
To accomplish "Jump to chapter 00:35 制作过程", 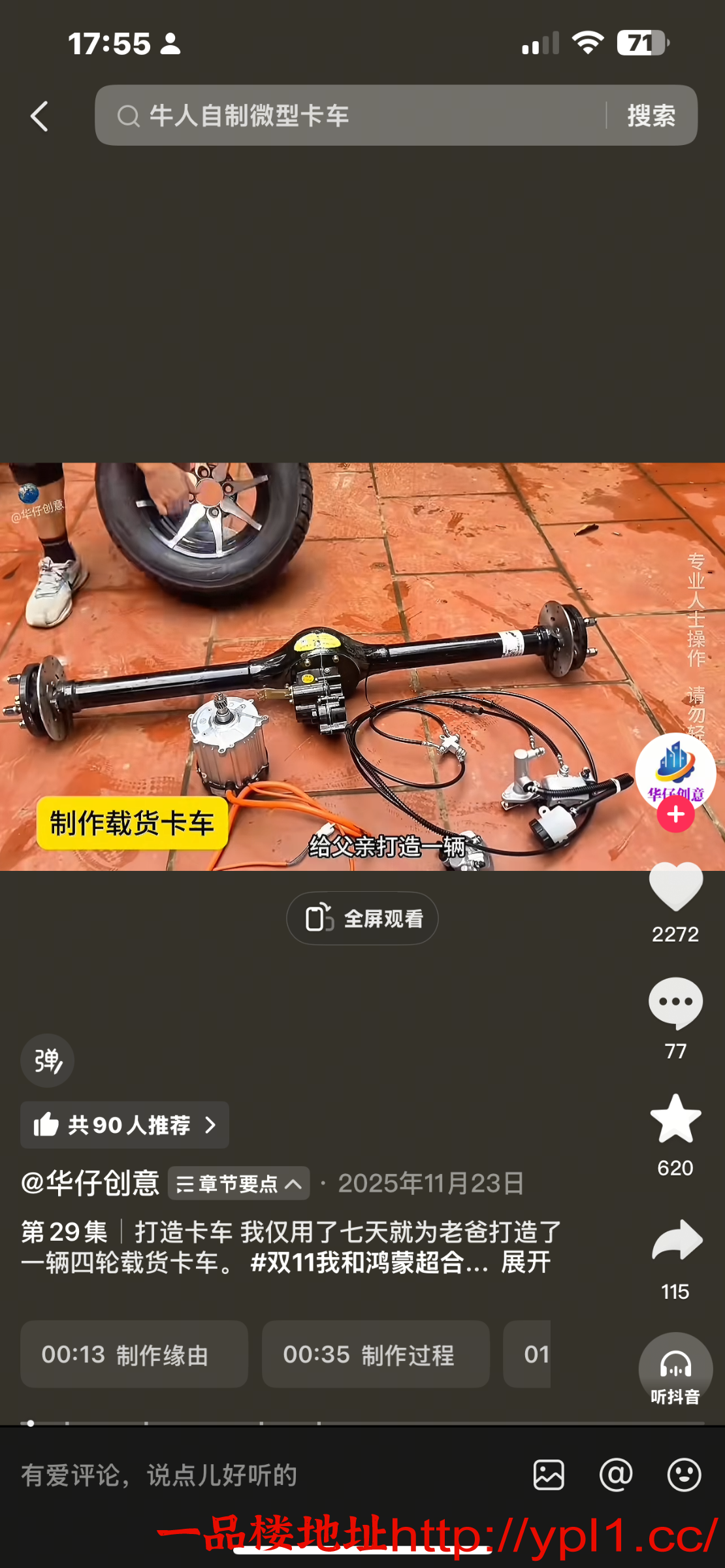I will 376,1354.
